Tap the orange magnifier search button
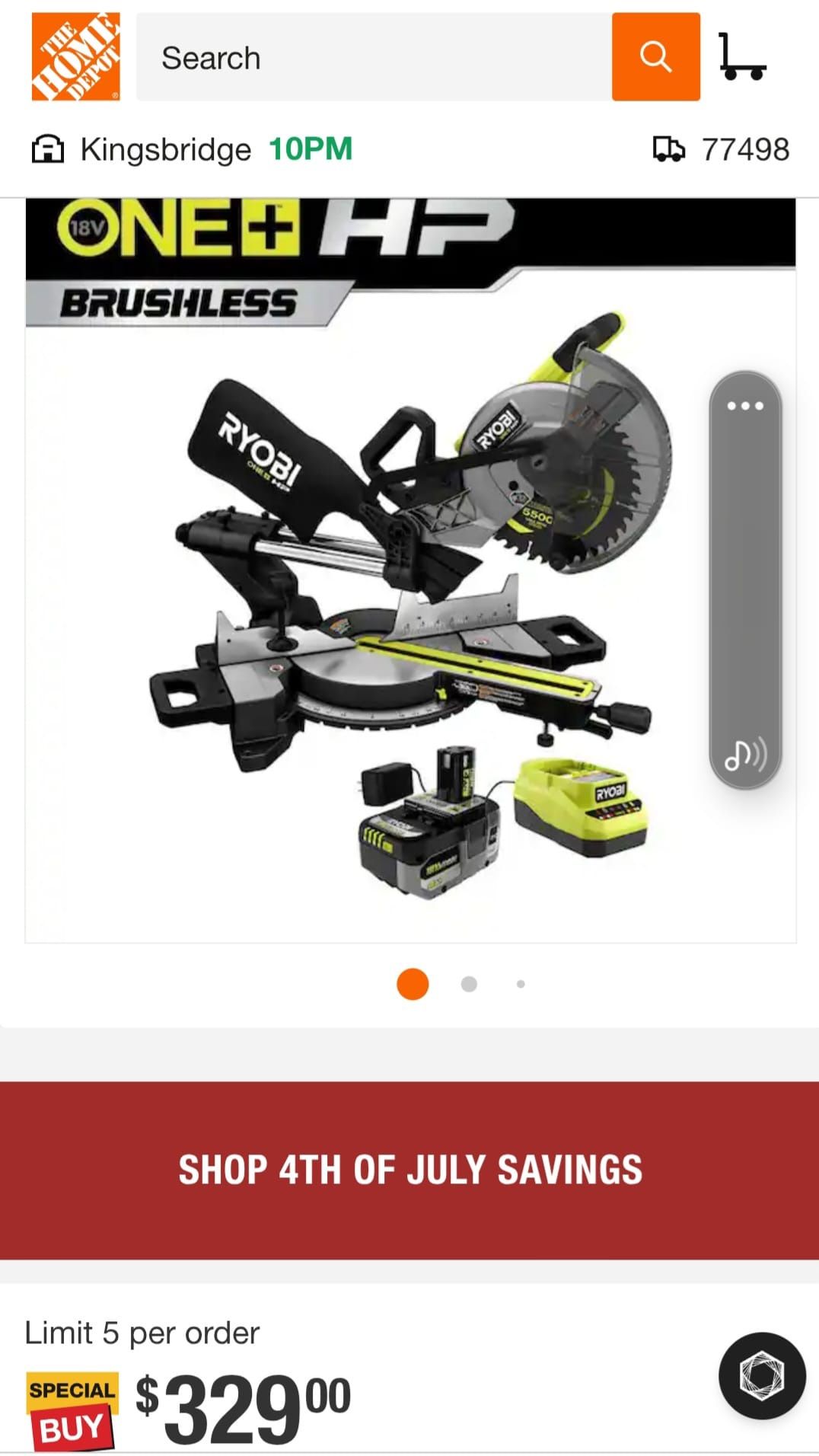Image resolution: width=819 pixels, height=1456 pixels. coord(655,57)
